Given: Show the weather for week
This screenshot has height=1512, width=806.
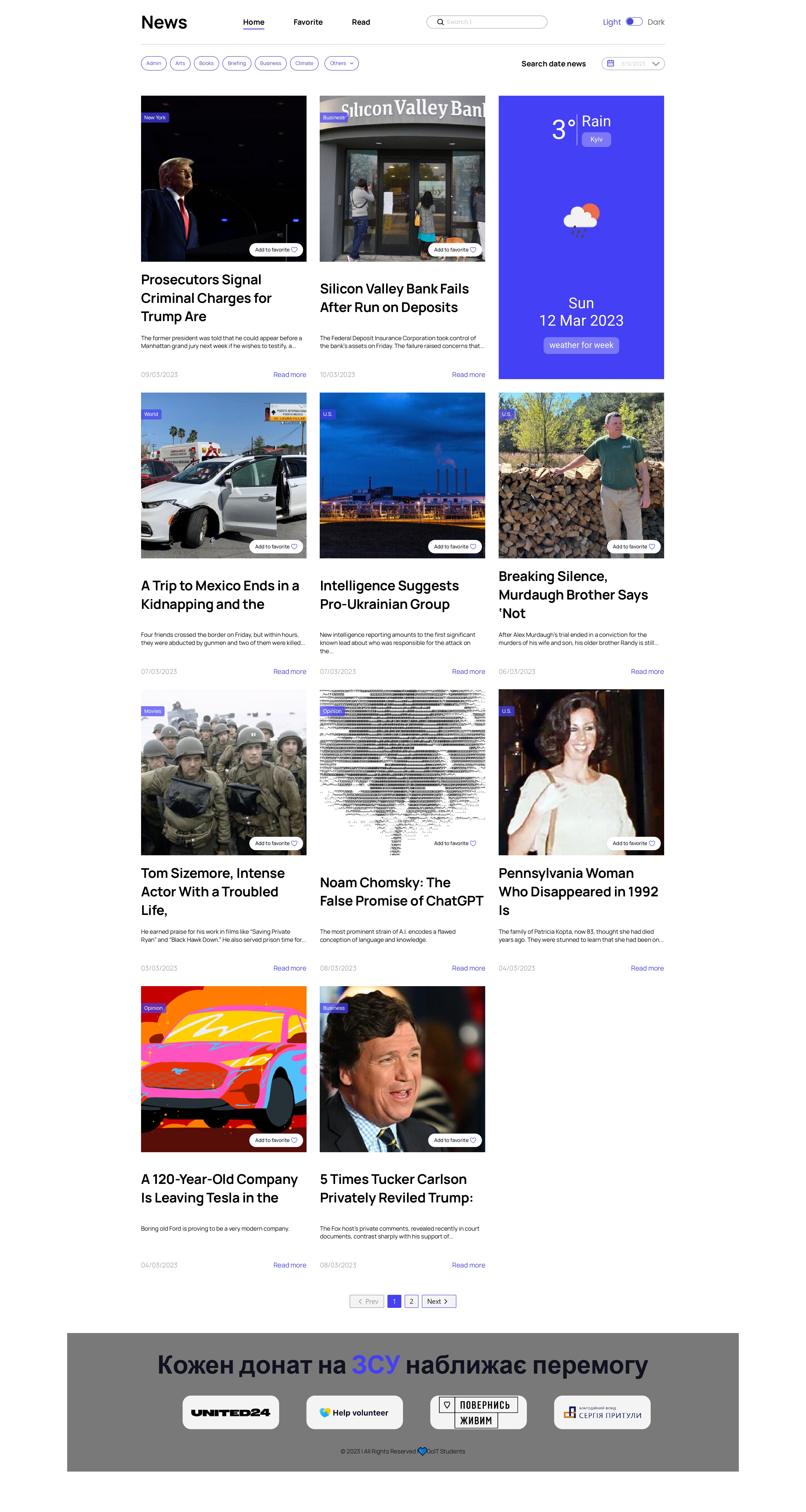Looking at the screenshot, I should point(581,345).
